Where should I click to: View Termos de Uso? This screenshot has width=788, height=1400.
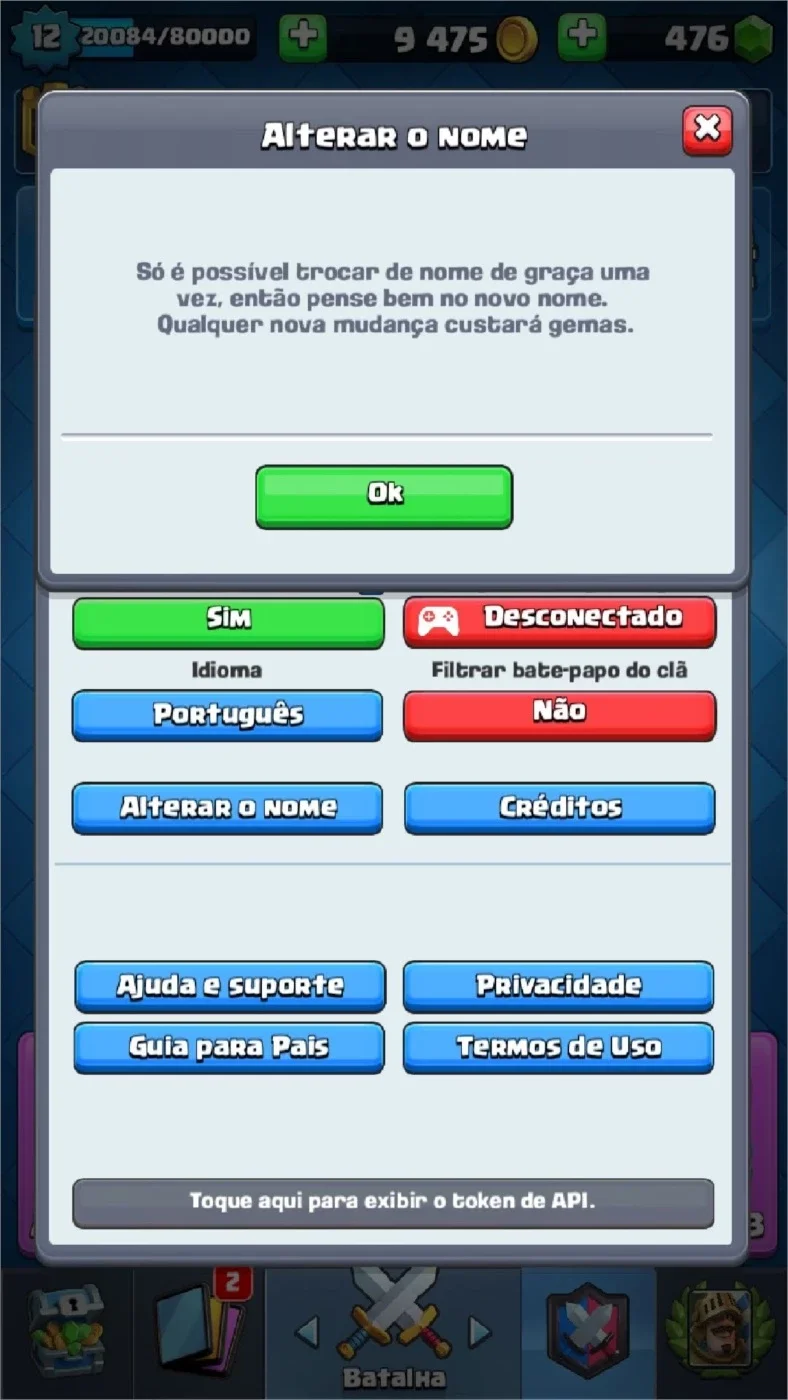(x=559, y=1047)
